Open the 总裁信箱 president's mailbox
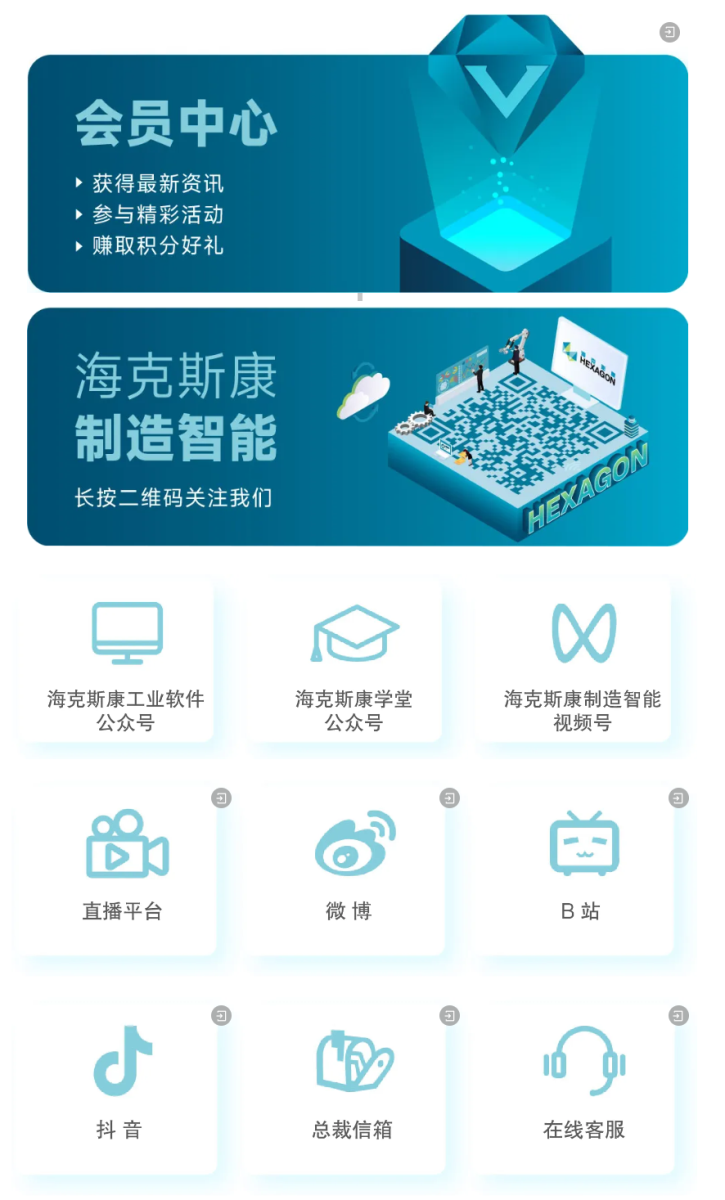The image size is (725, 1200). pyautogui.click(x=352, y=1085)
